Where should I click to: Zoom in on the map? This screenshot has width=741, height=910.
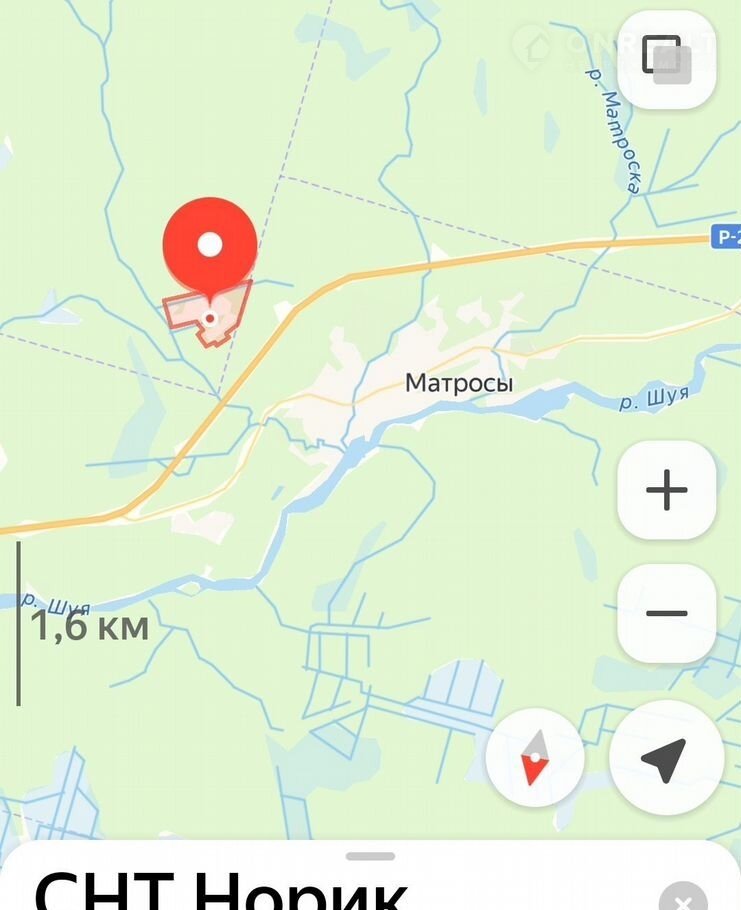666,490
